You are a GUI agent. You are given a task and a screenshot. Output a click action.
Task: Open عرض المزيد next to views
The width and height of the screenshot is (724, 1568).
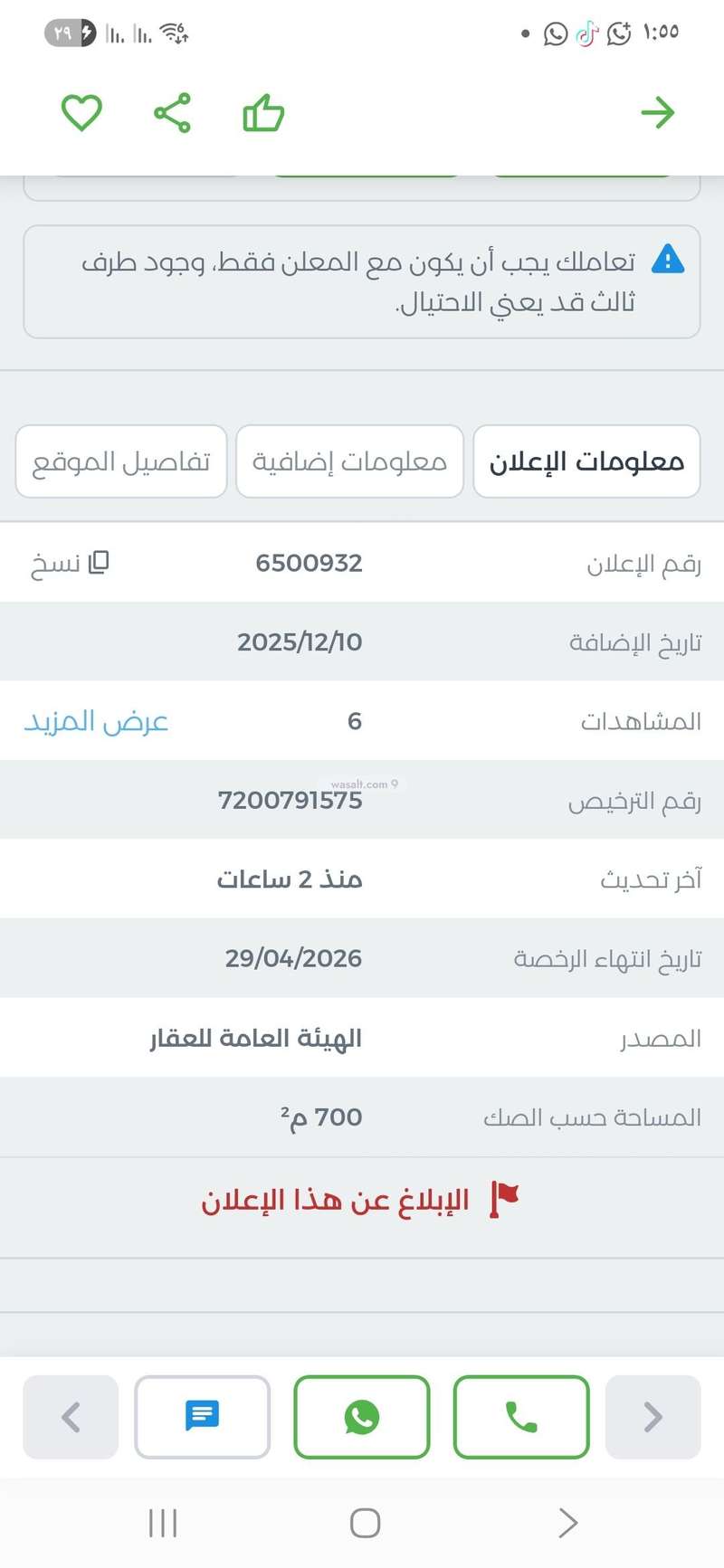96,721
